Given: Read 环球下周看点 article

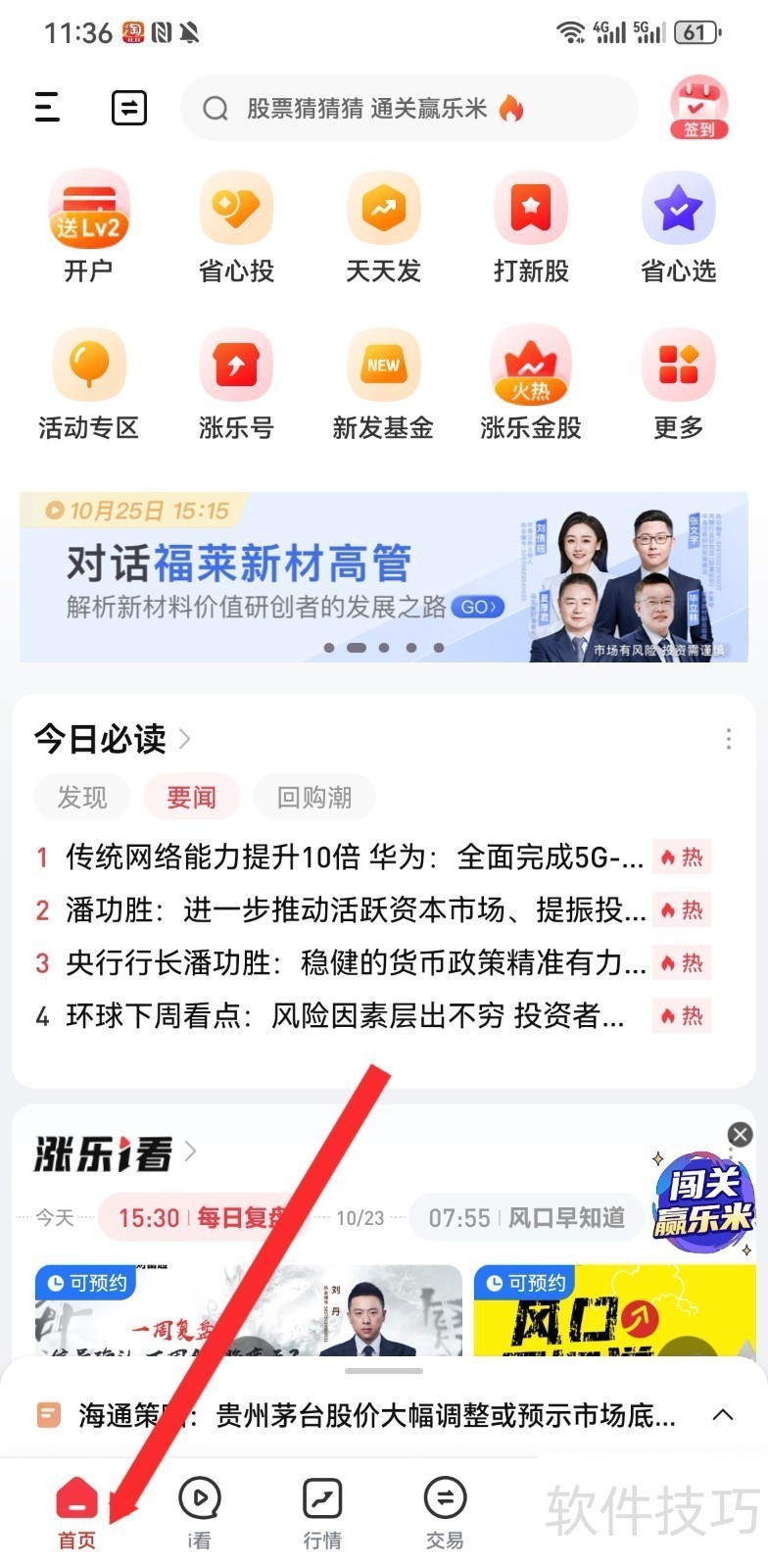Looking at the screenshot, I should click(x=343, y=1016).
